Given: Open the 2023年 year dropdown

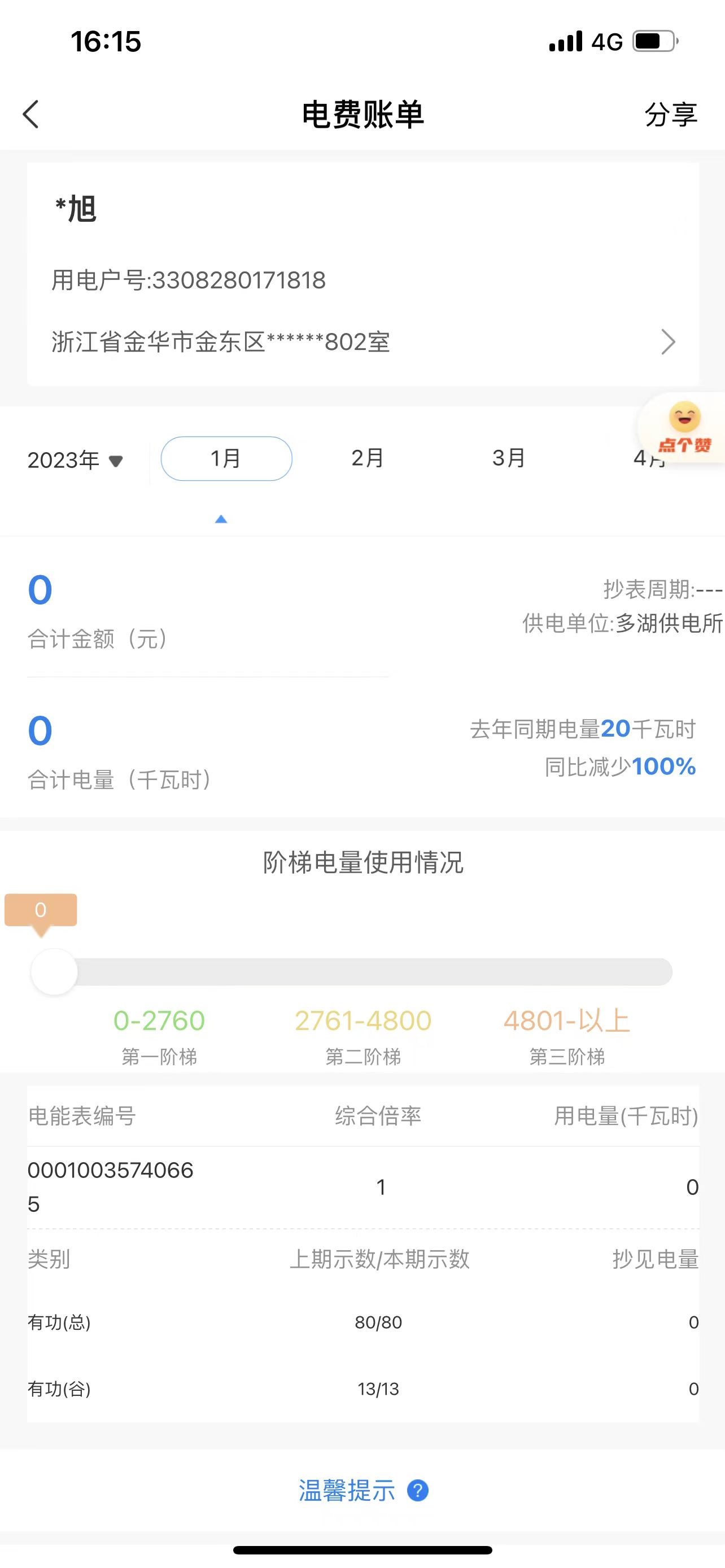Looking at the screenshot, I should pos(76,460).
